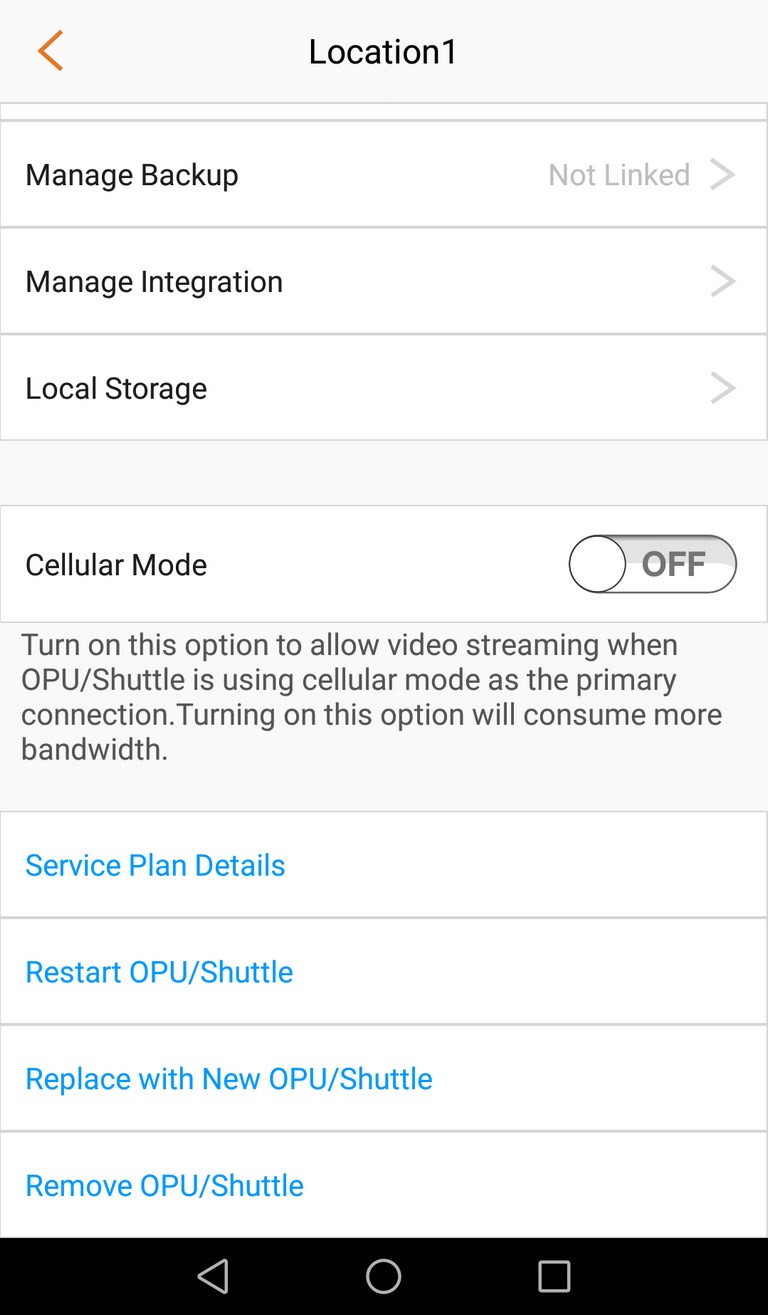This screenshot has height=1315, width=768.
Task: Enable the Cellular Mode switch
Action: click(x=652, y=564)
